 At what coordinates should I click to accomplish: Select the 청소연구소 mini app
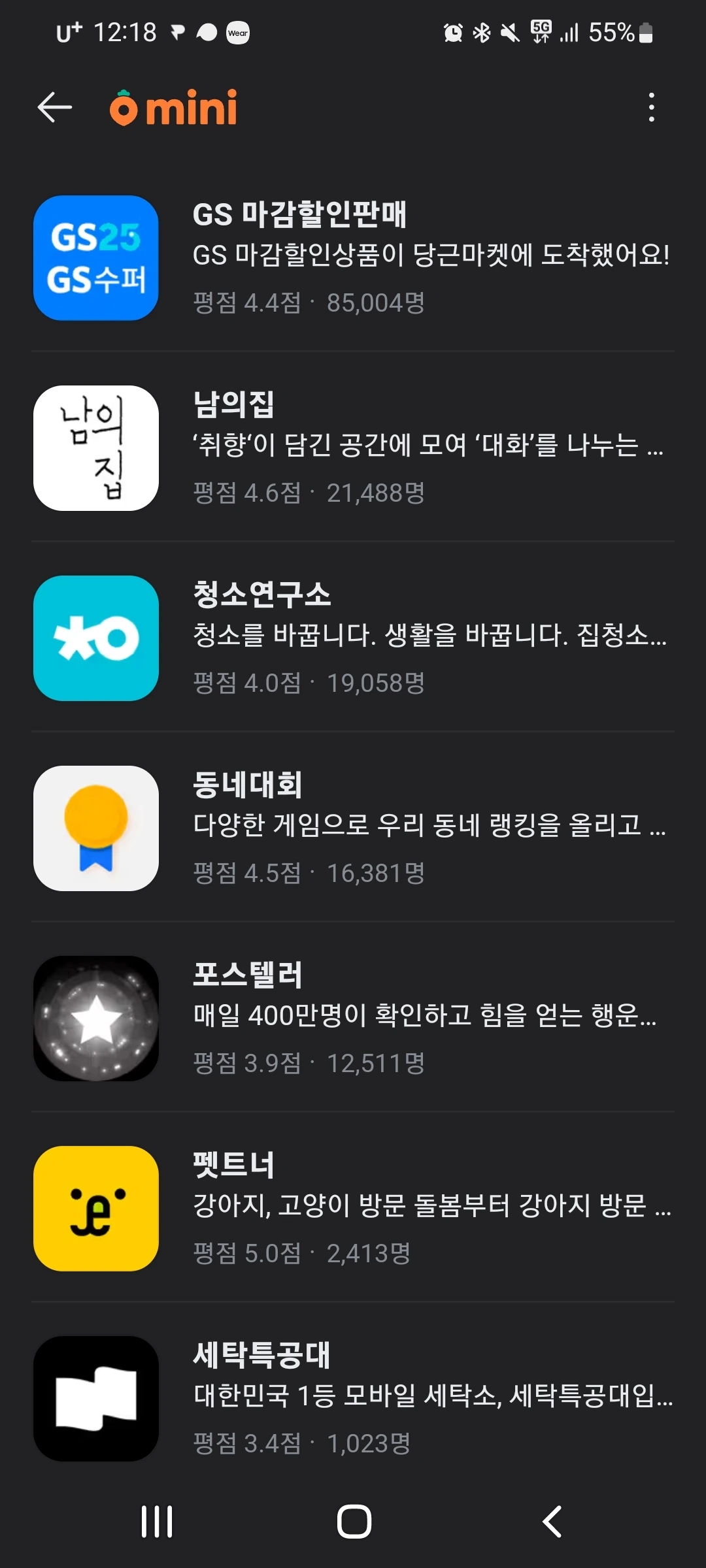[353, 638]
